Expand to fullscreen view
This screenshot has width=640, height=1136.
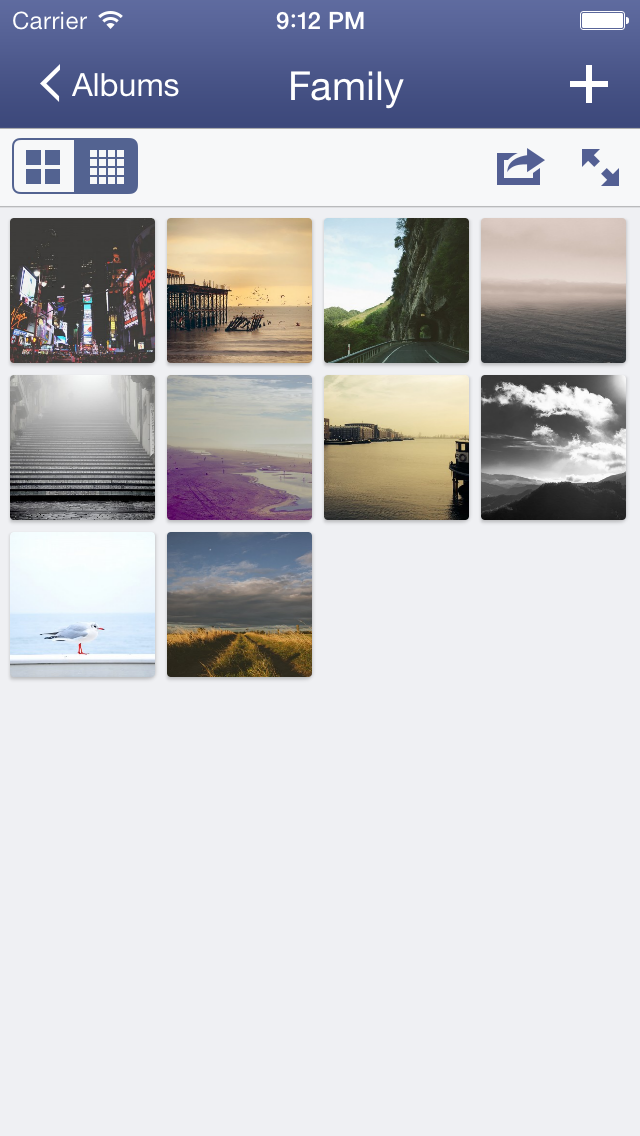pos(600,167)
